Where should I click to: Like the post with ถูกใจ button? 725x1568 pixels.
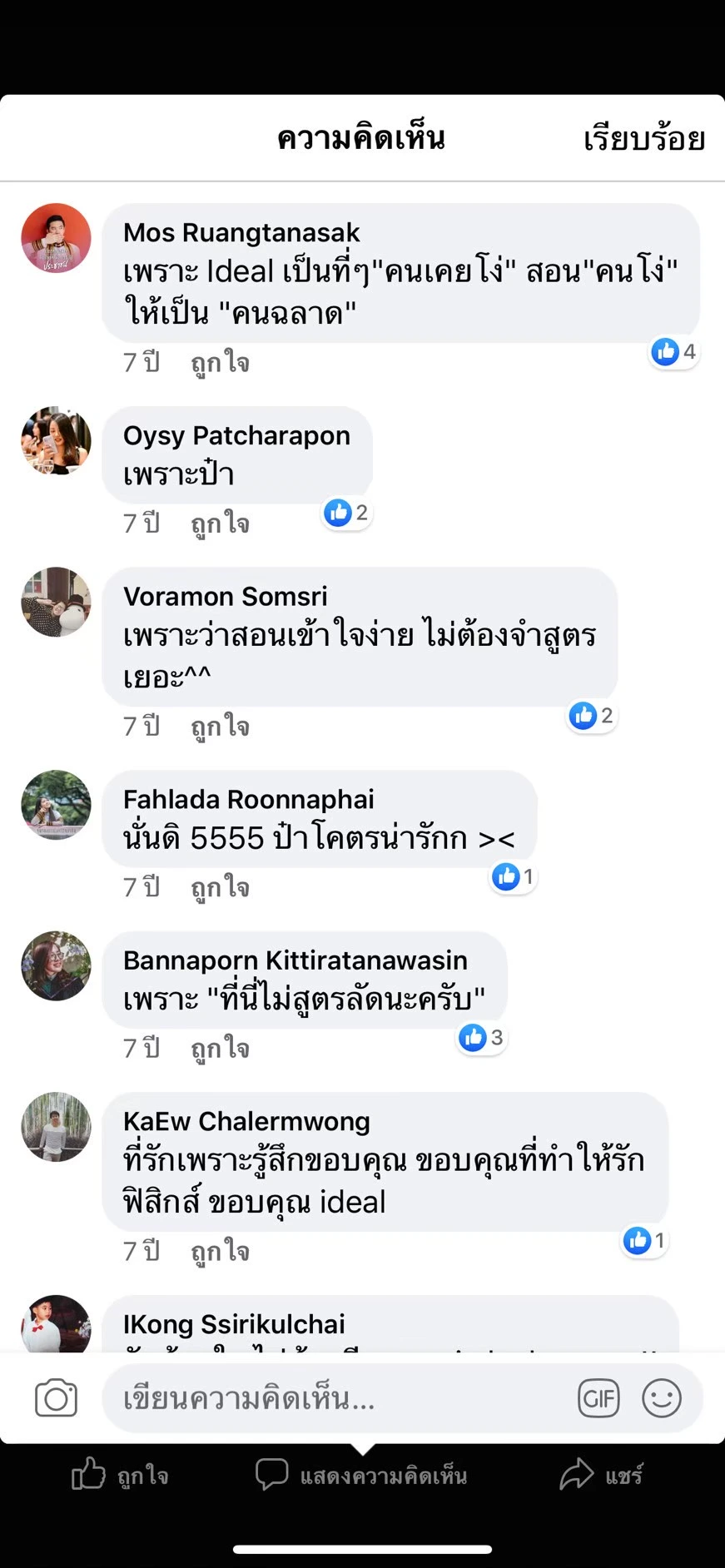pyautogui.click(x=121, y=1476)
